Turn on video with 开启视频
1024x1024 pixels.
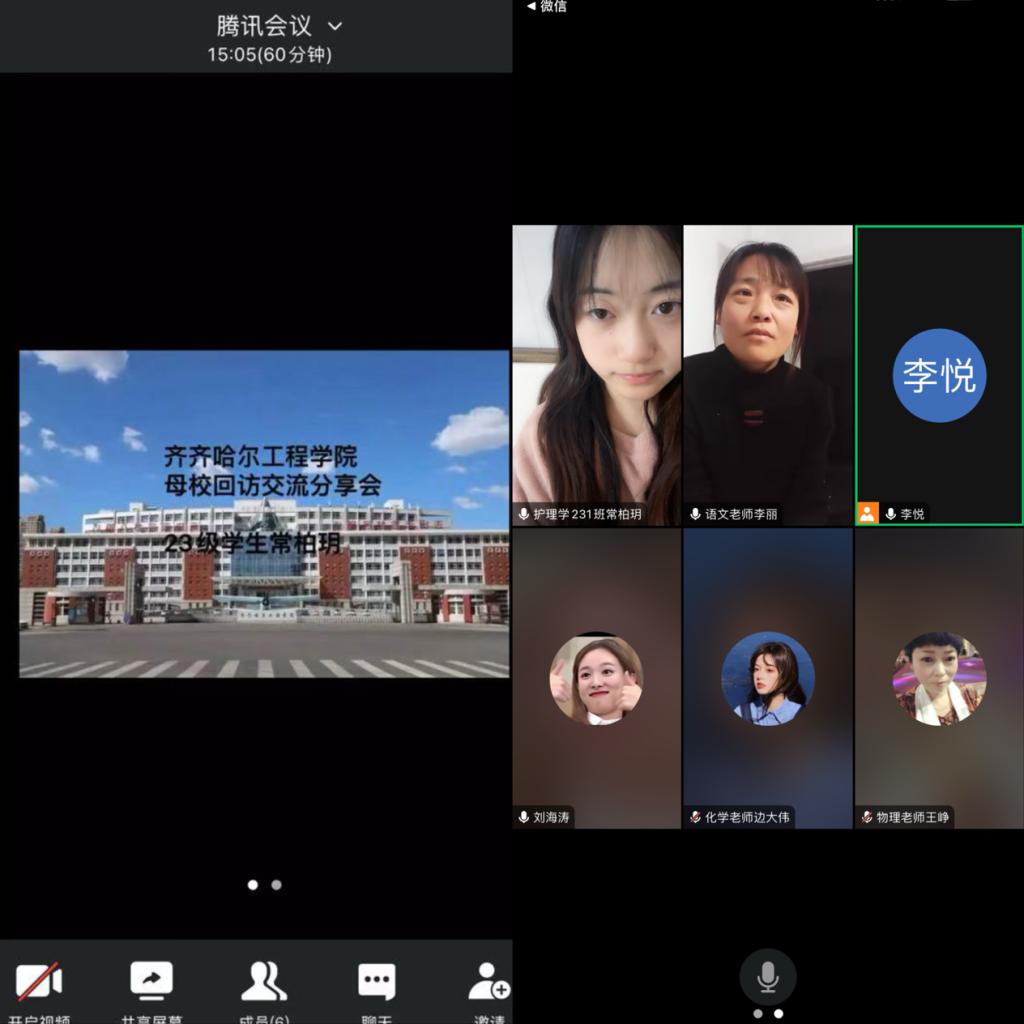[x=39, y=983]
